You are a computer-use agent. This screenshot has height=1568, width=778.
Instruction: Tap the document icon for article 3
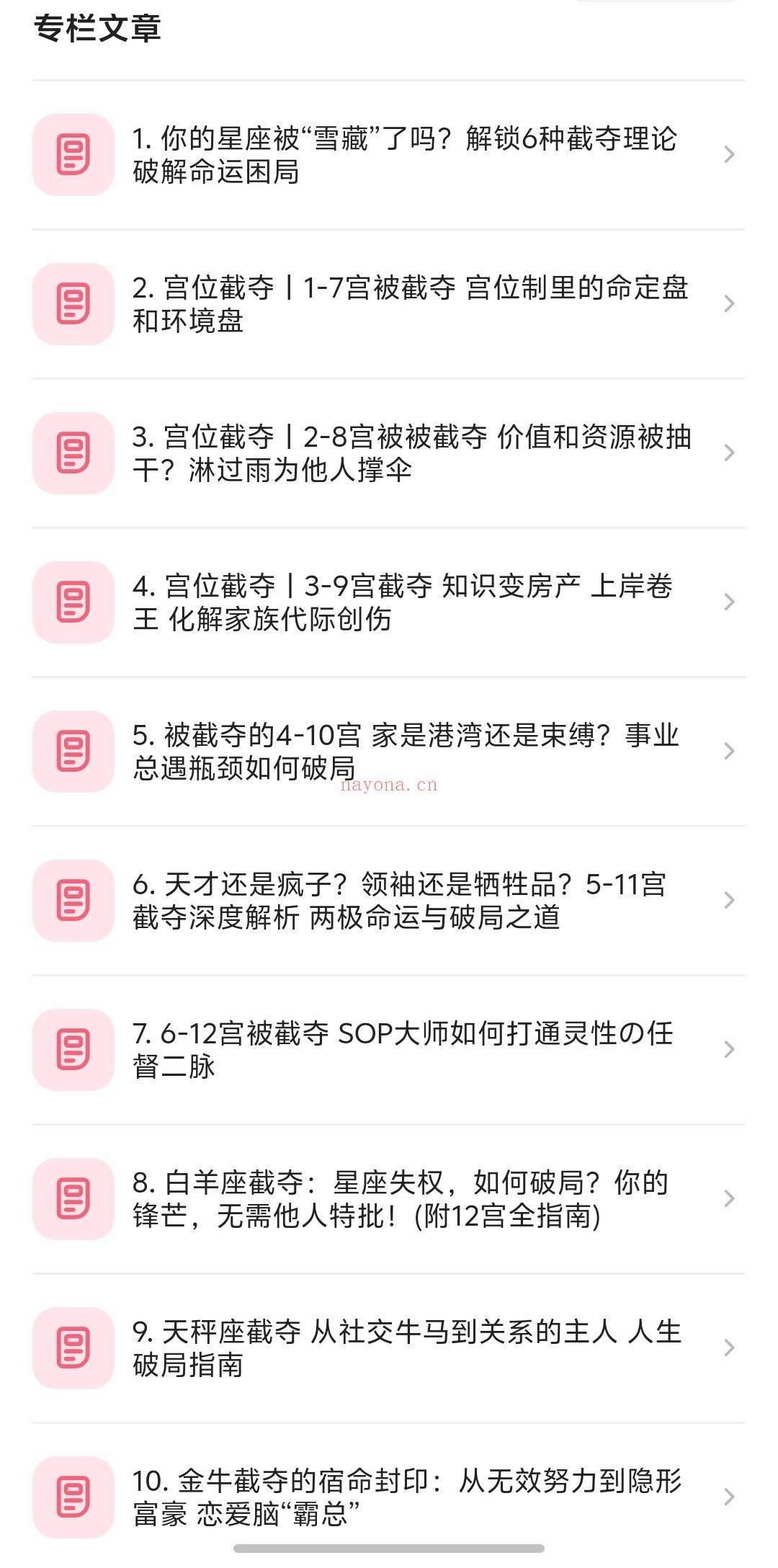[x=74, y=453]
